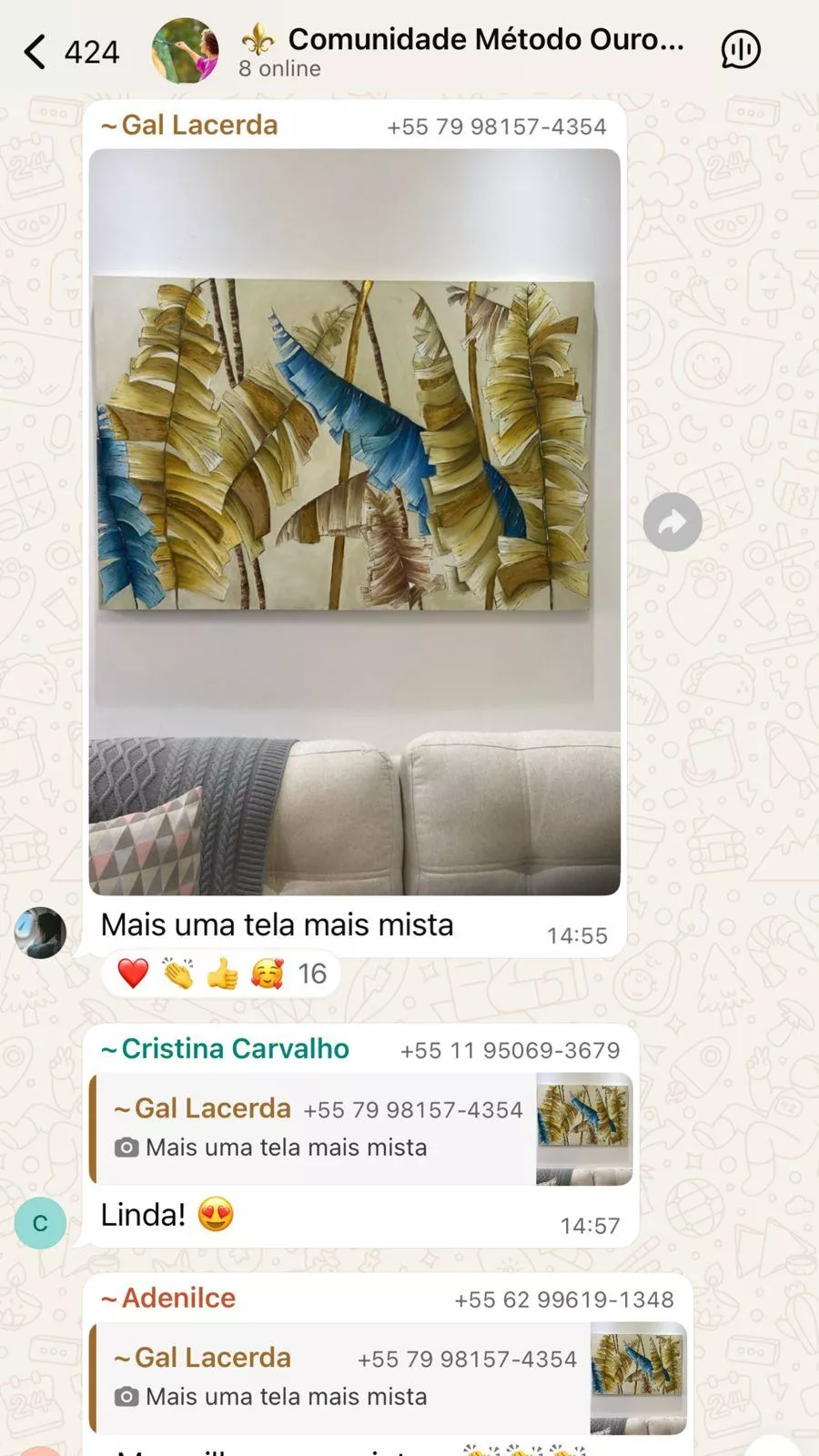
Task: Tap Gal Lacerda's name on photo message
Action: point(198,126)
